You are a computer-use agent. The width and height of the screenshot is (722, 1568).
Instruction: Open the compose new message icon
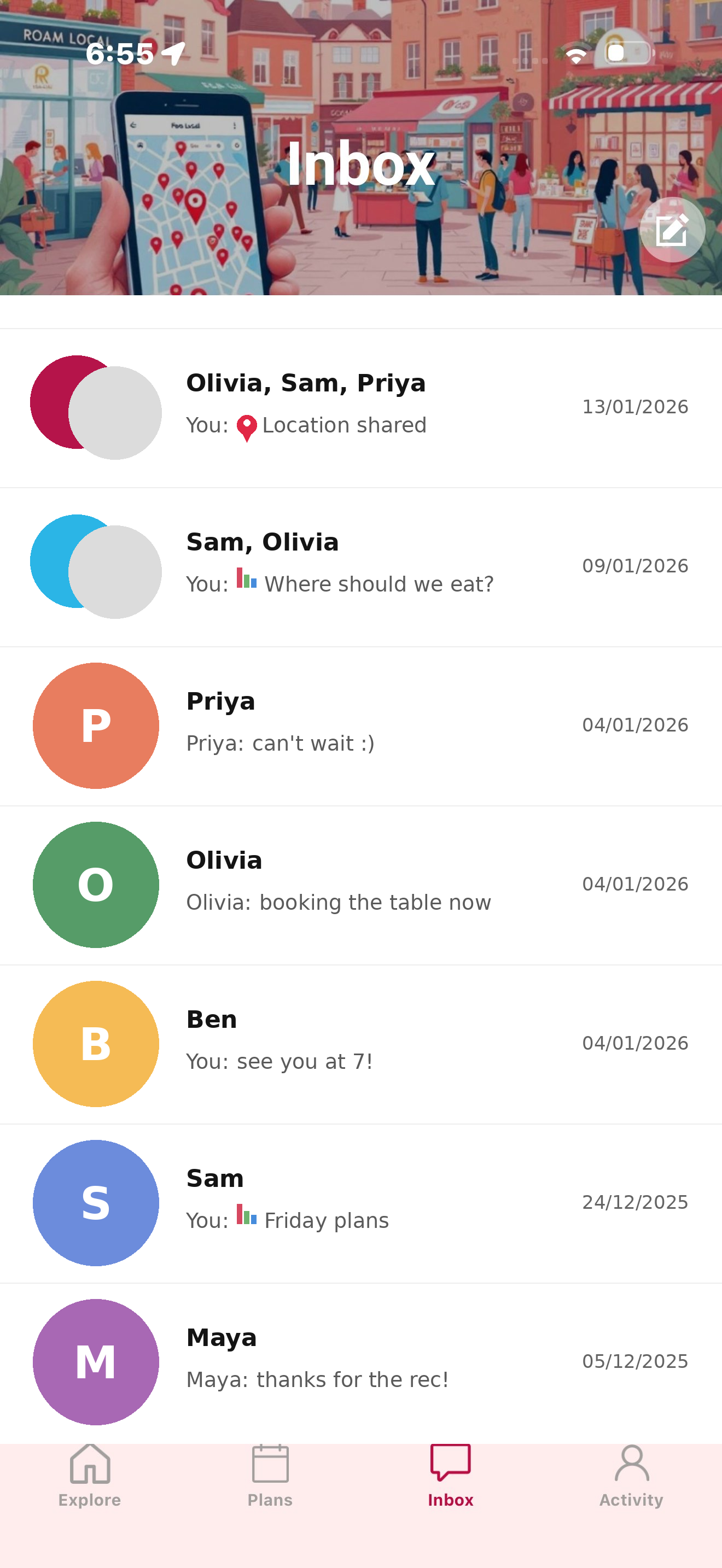point(672,230)
